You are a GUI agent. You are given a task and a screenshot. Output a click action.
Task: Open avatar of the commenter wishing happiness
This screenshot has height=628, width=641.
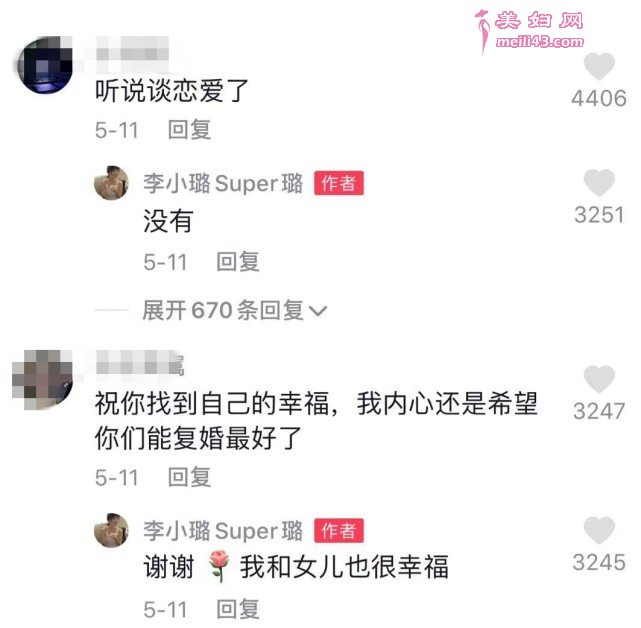pyautogui.click(x=46, y=376)
